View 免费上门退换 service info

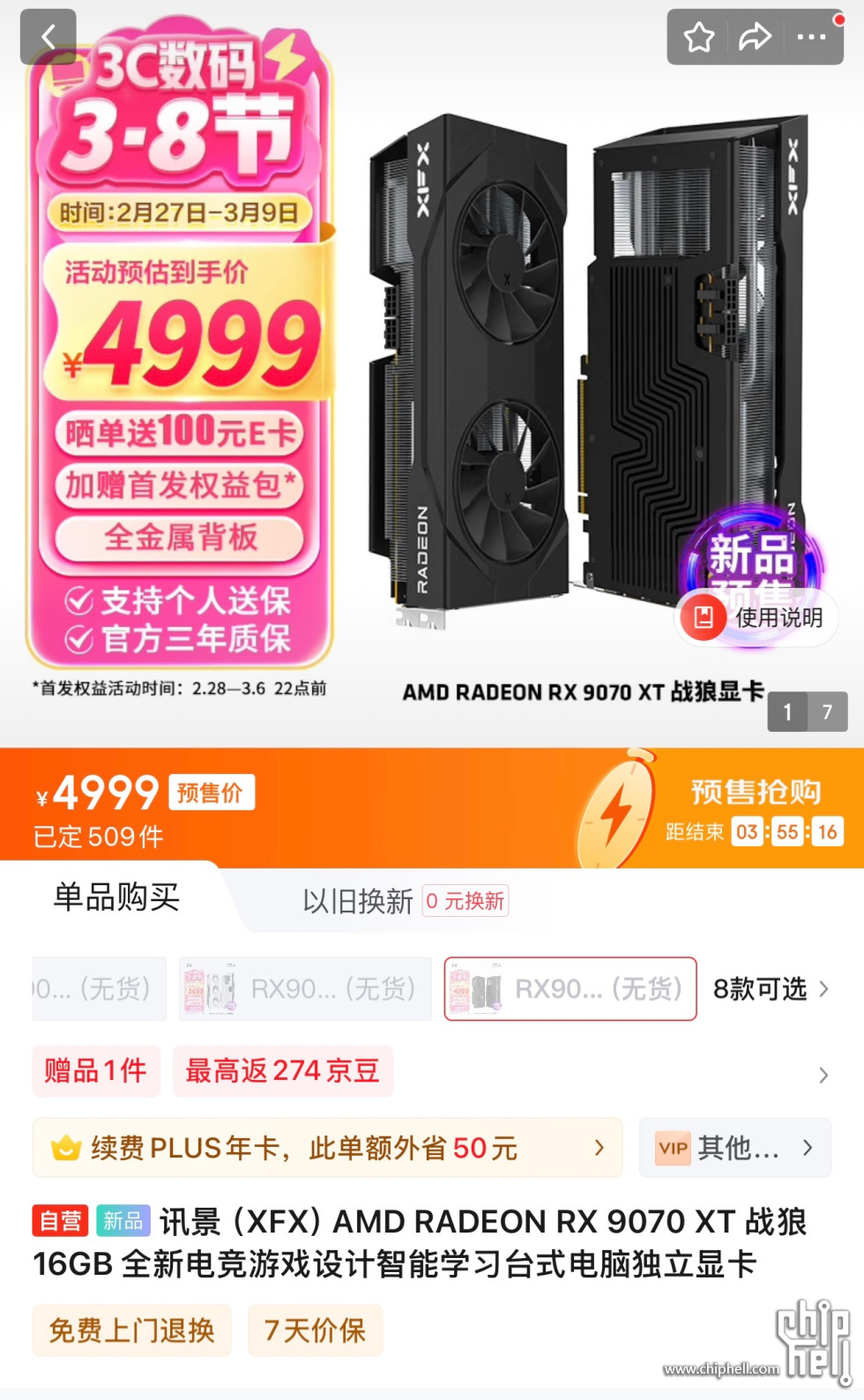tap(132, 1330)
